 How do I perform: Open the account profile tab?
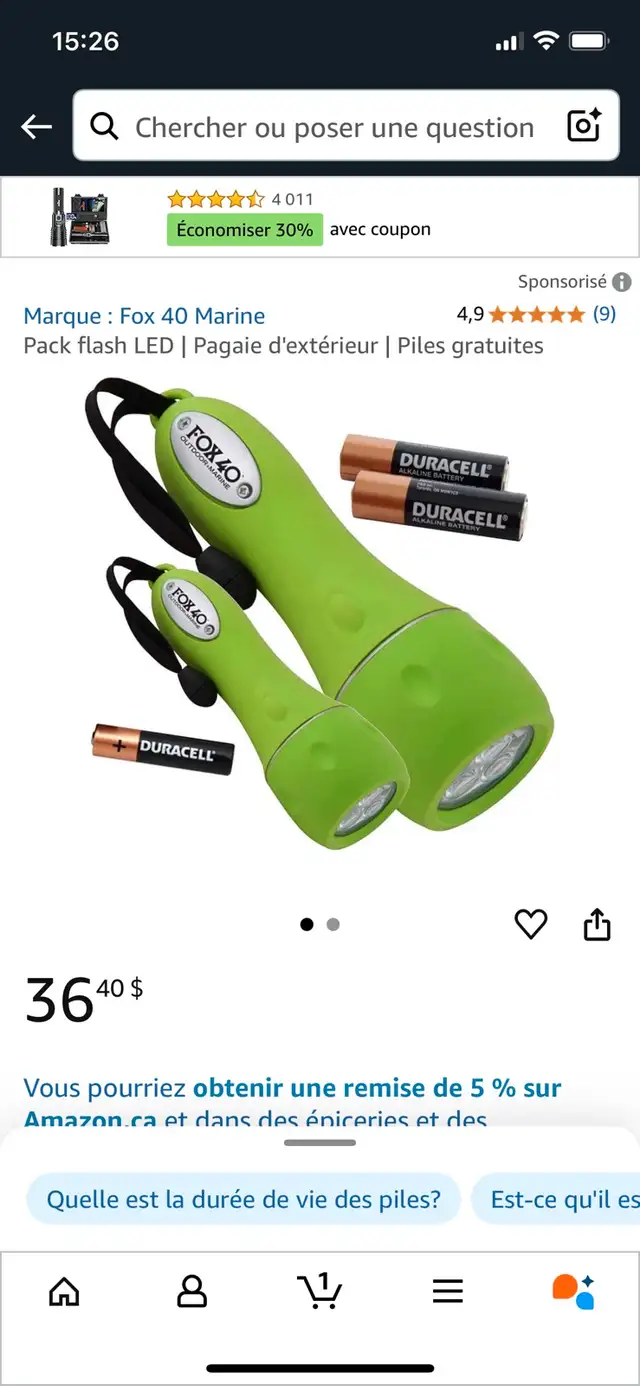pos(192,1291)
